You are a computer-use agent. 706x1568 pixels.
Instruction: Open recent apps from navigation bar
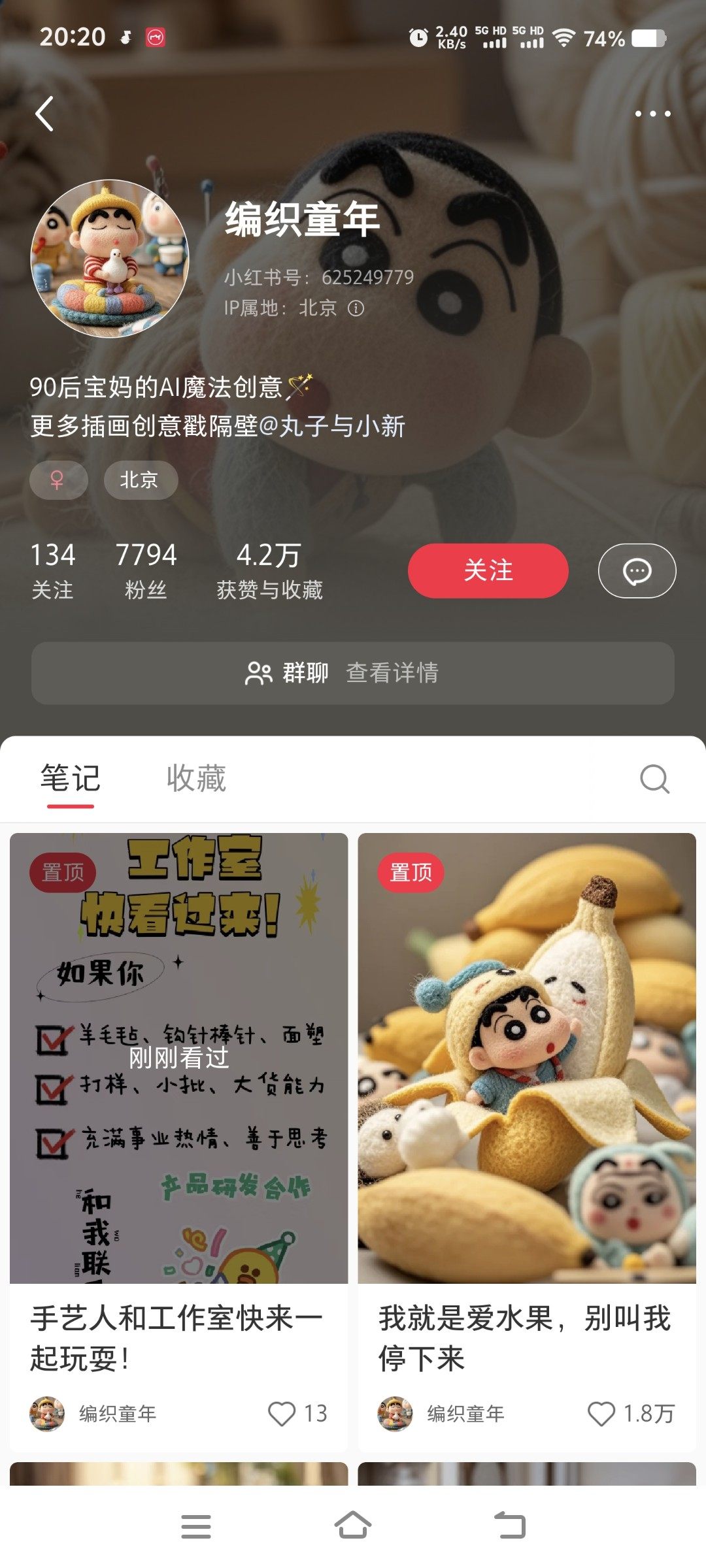[x=196, y=1526]
